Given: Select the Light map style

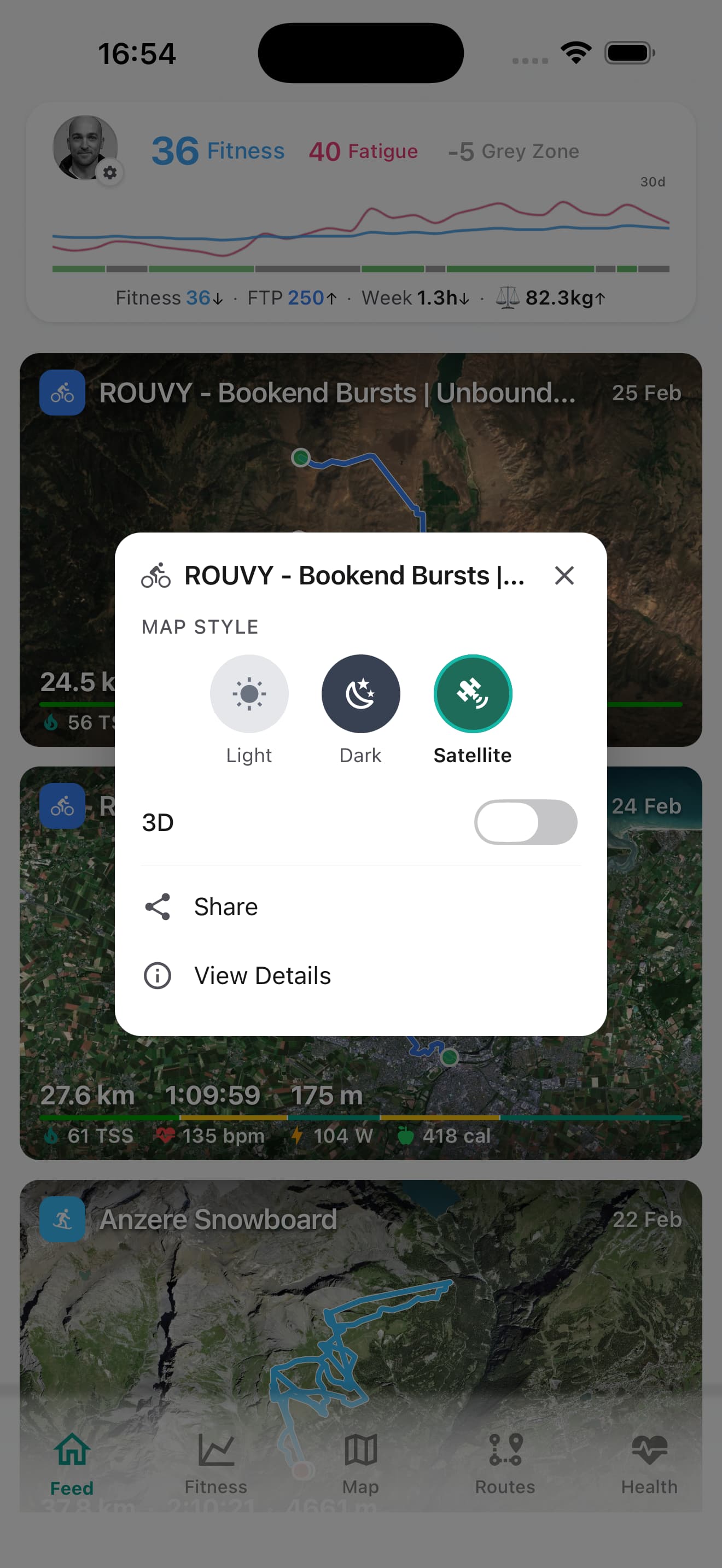Looking at the screenshot, I should (249, 693).
